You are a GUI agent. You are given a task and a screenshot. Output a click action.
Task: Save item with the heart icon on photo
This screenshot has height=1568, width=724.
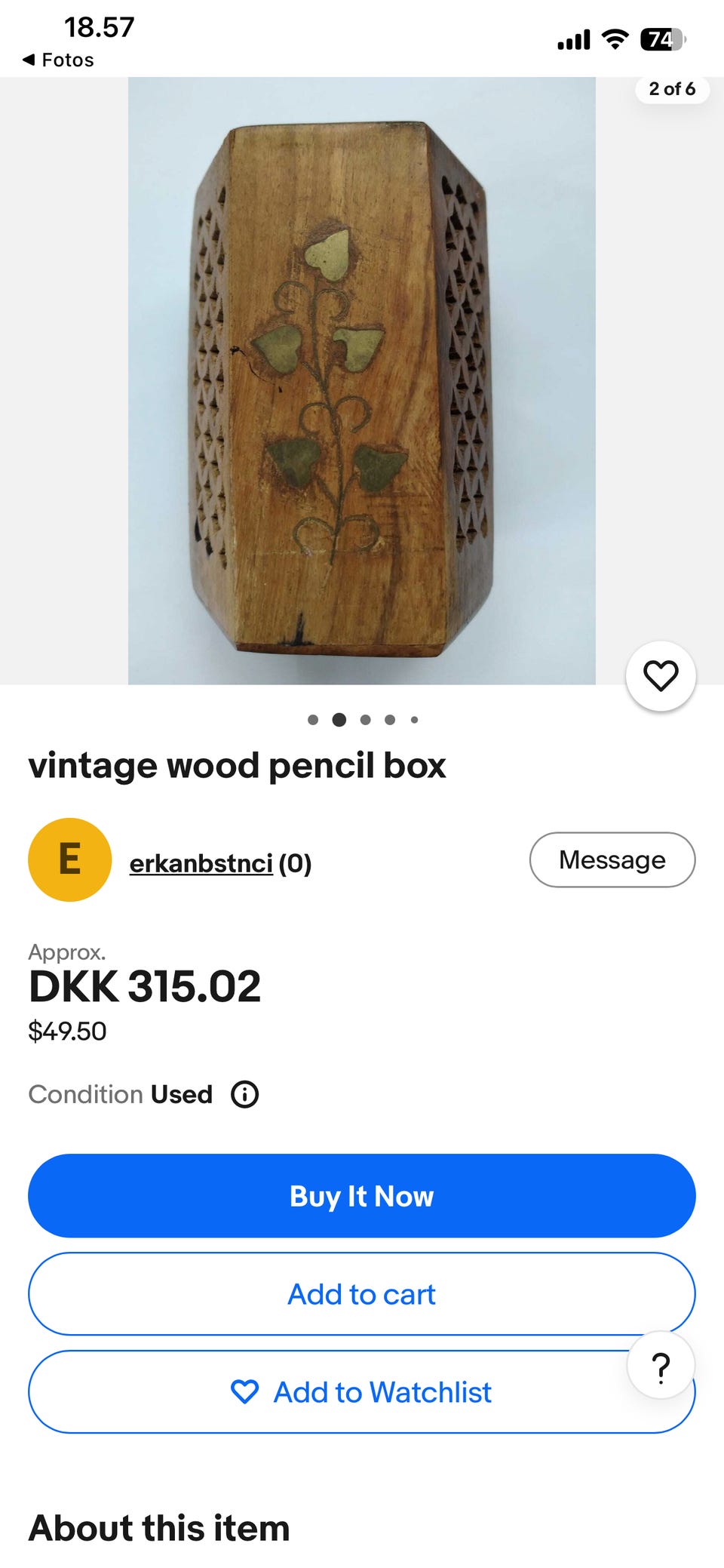[x=661, y=675]
